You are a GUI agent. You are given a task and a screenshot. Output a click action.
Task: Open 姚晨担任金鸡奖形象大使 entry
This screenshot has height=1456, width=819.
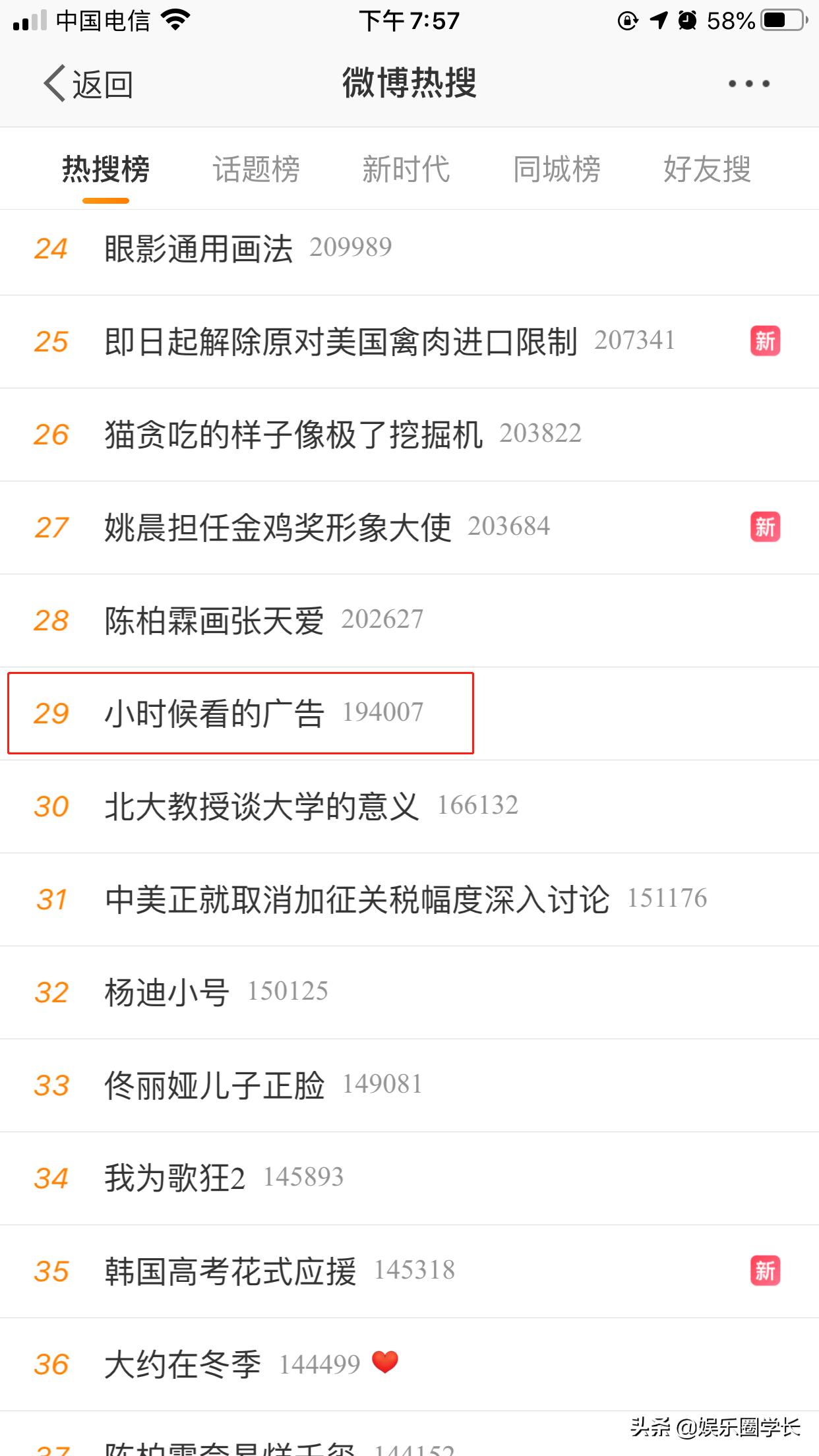pos(278,528)
